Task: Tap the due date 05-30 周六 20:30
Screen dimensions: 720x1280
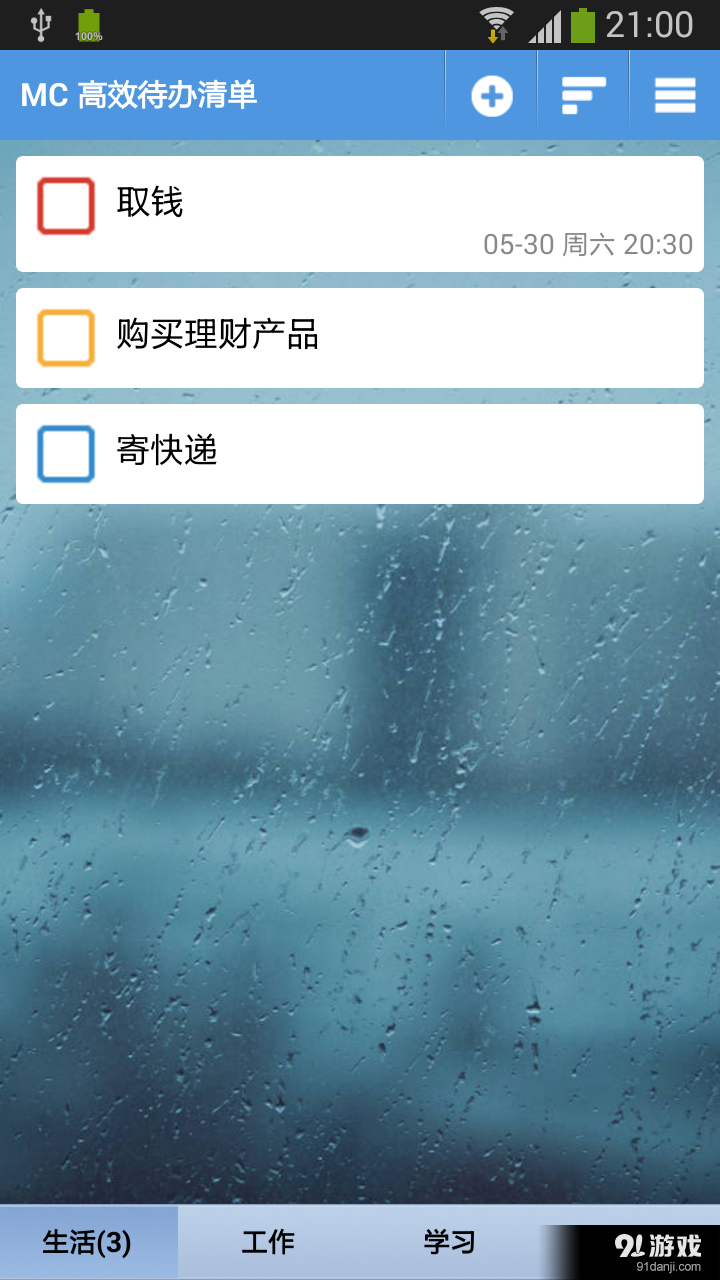Action: [x=587, y=243]
